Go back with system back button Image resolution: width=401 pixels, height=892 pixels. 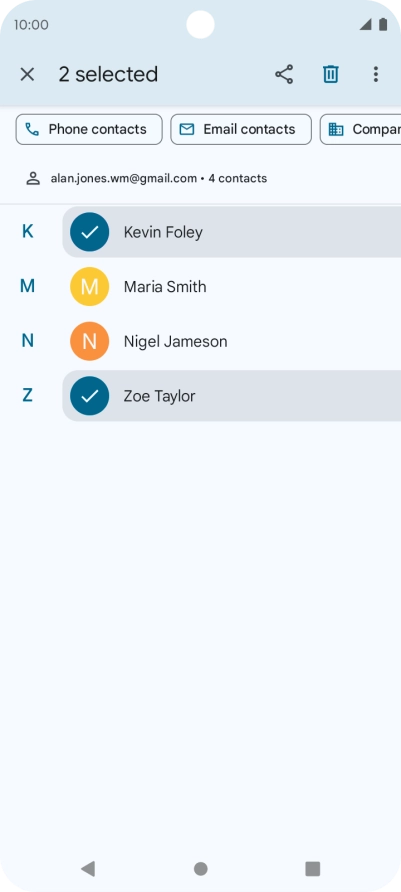pyautogui.click(x=88, y=868)
